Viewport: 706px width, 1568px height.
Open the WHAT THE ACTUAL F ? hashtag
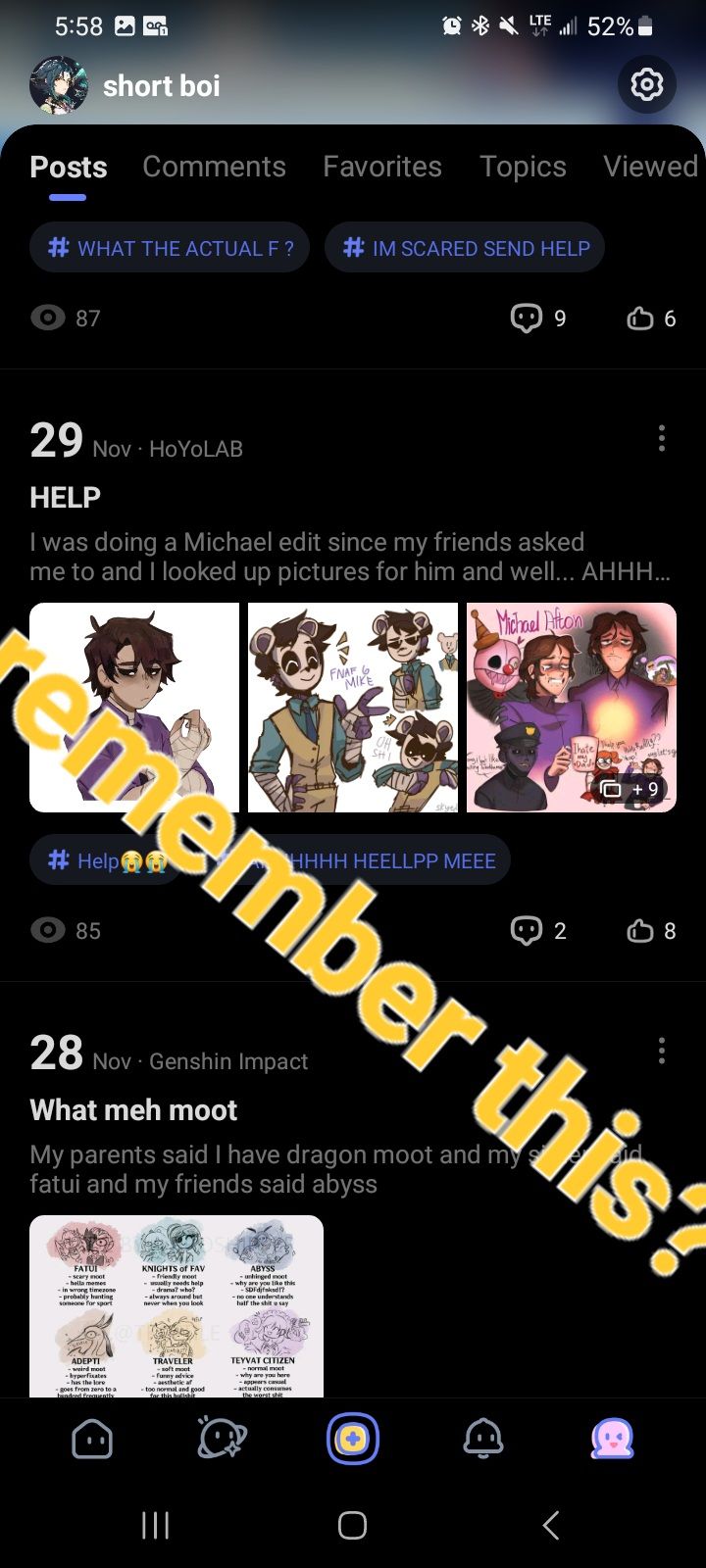pos(170,248)
